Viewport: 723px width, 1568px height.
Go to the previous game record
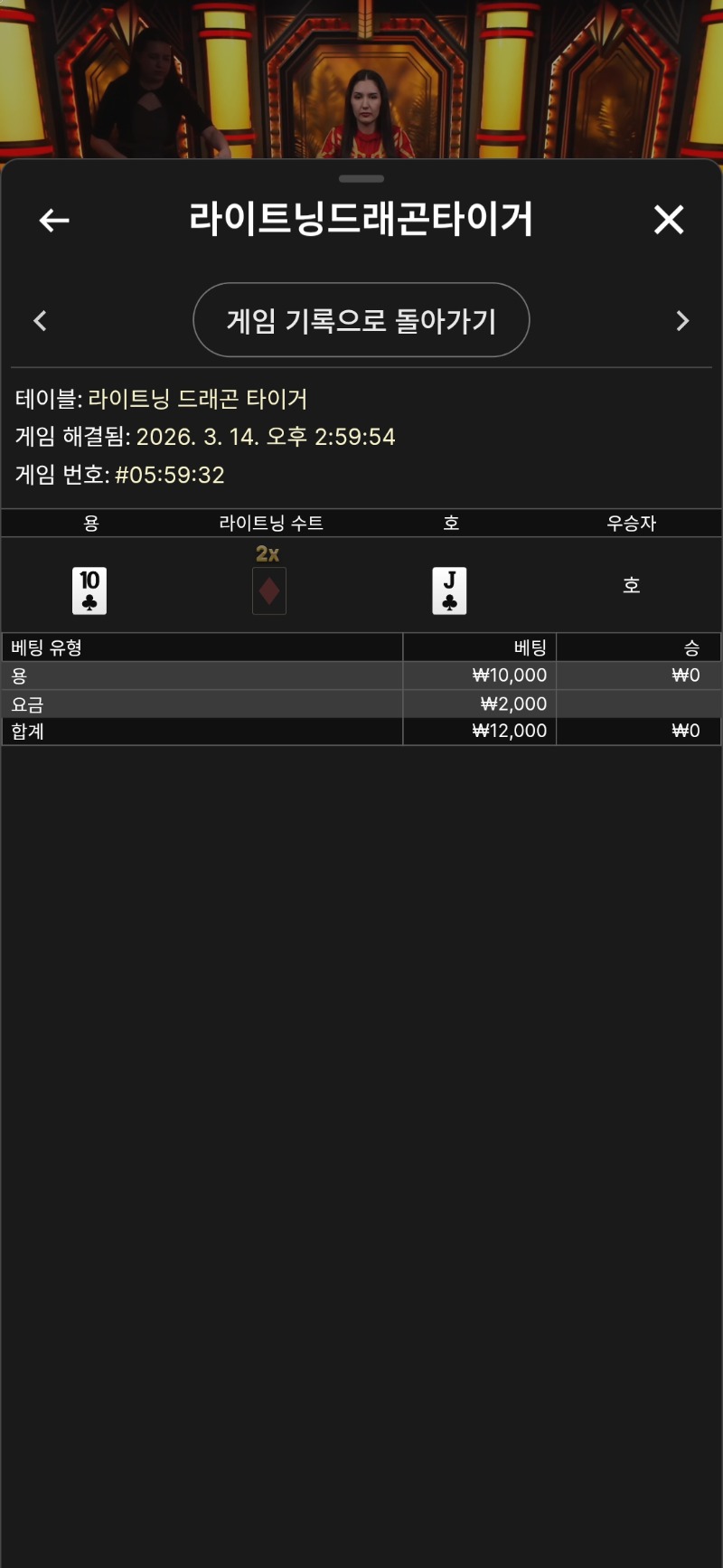click(40, 321)
